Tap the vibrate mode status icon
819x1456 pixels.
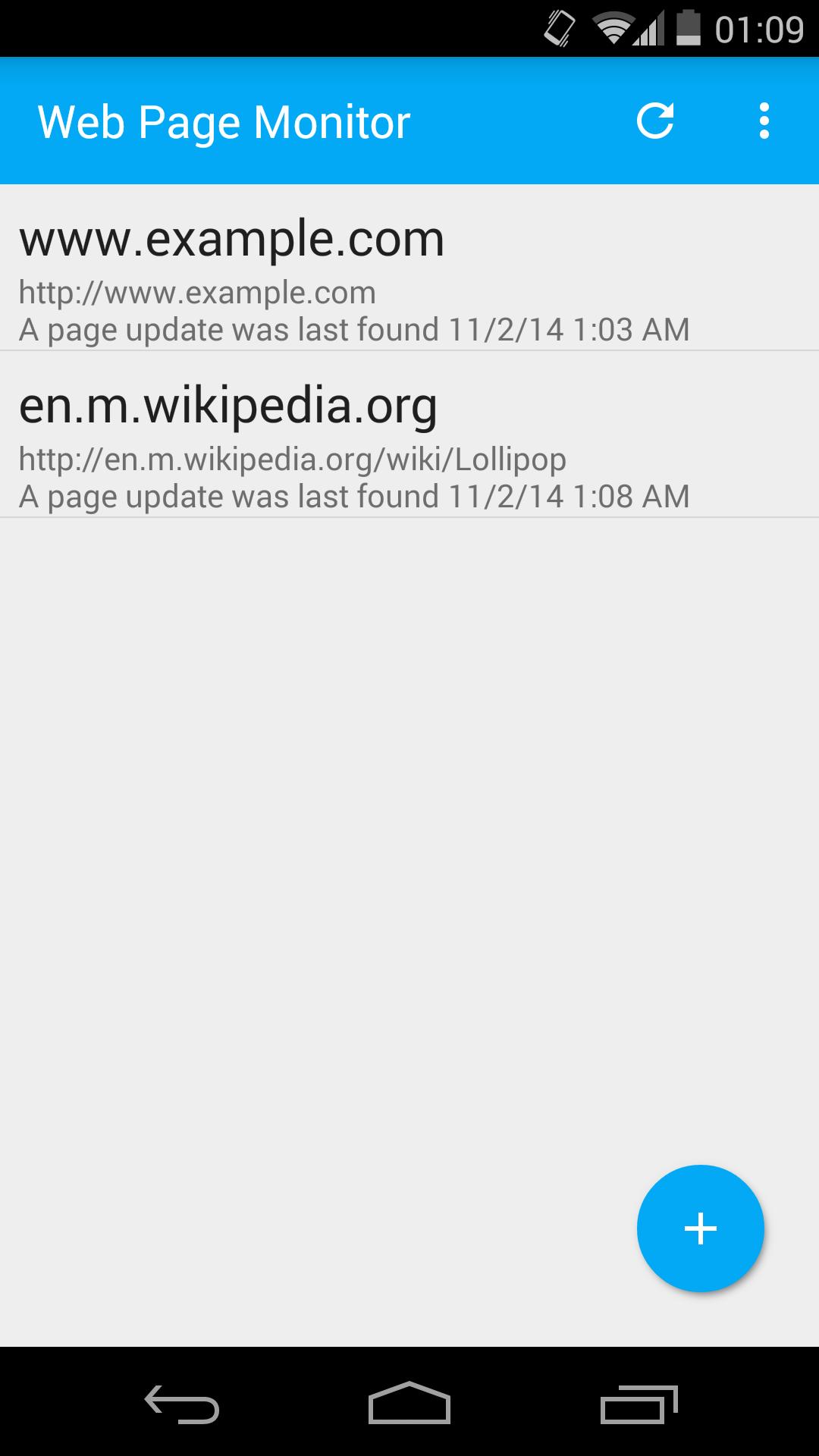(x=557, y=29)
